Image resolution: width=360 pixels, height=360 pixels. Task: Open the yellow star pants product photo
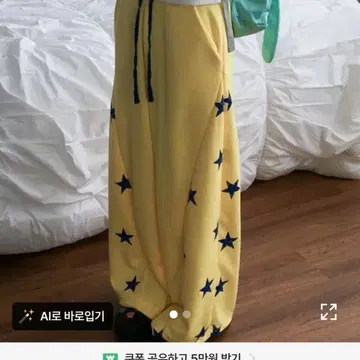tap(180, 171)
